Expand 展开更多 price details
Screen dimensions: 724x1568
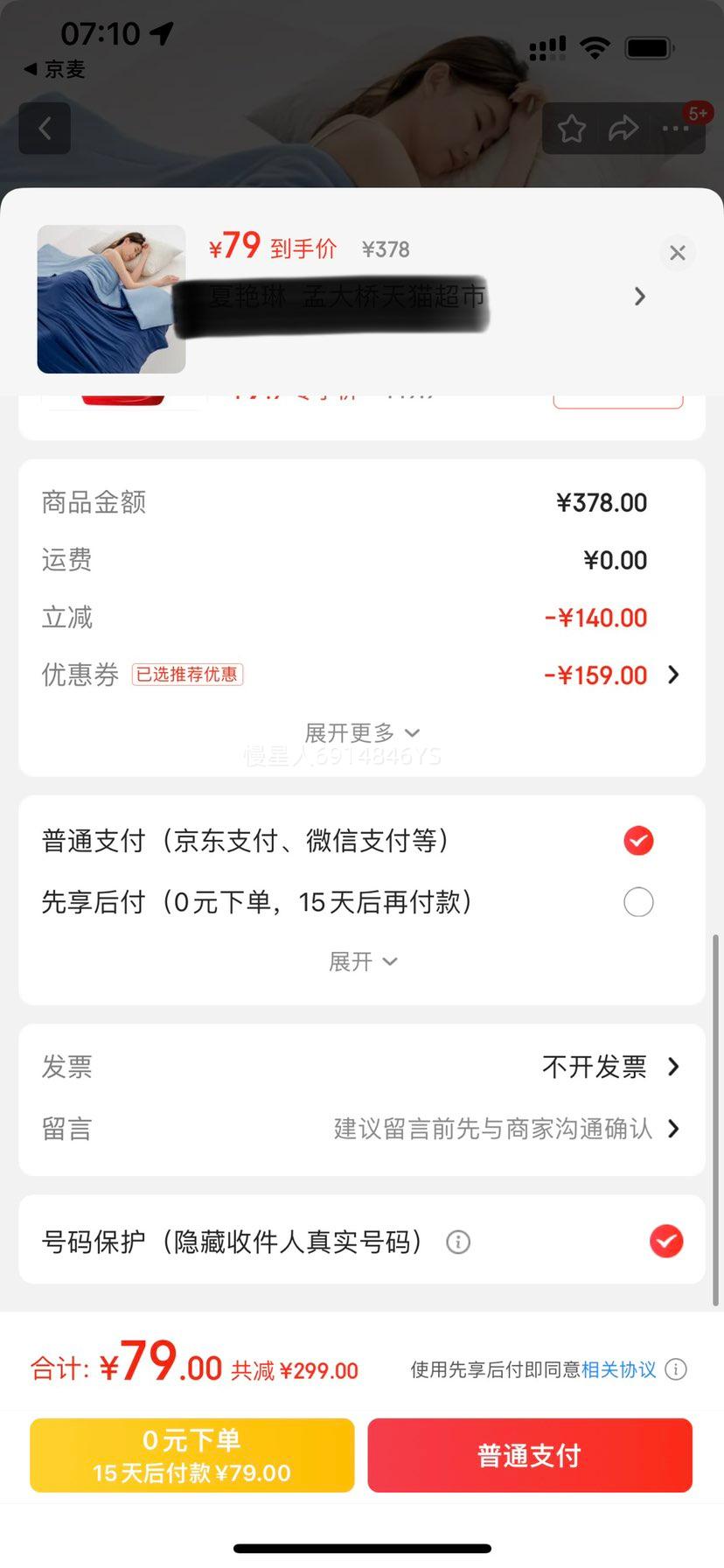(362, 732)
